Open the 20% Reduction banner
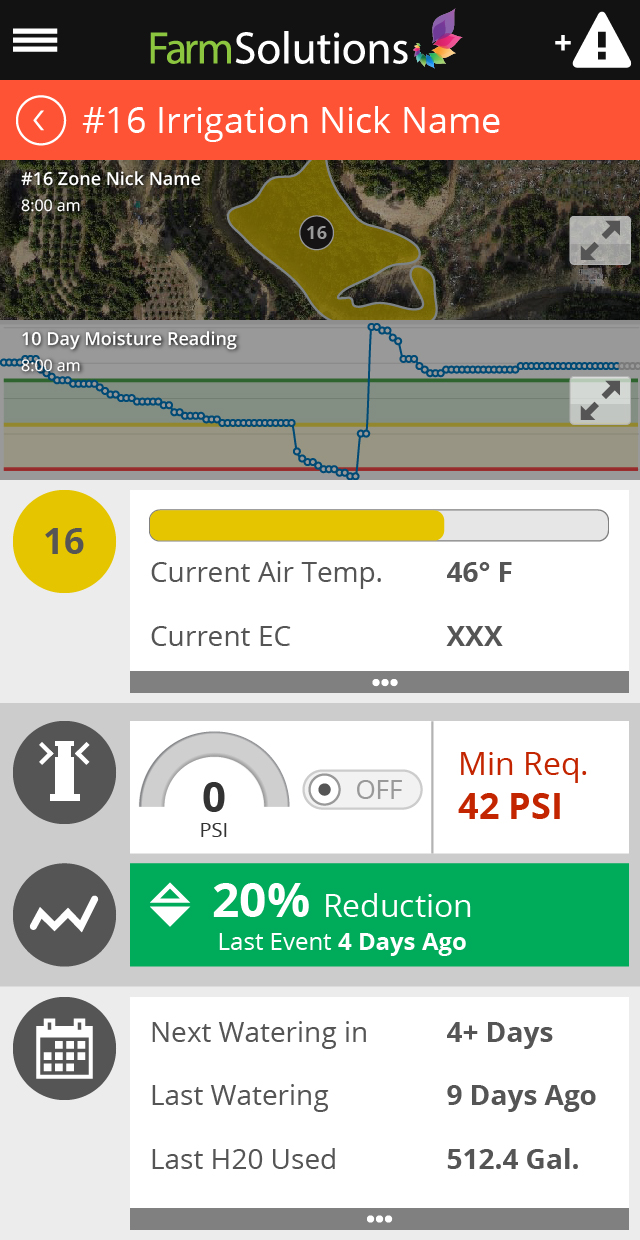This screenshot has height=1240, width=640. coord(379,915)
